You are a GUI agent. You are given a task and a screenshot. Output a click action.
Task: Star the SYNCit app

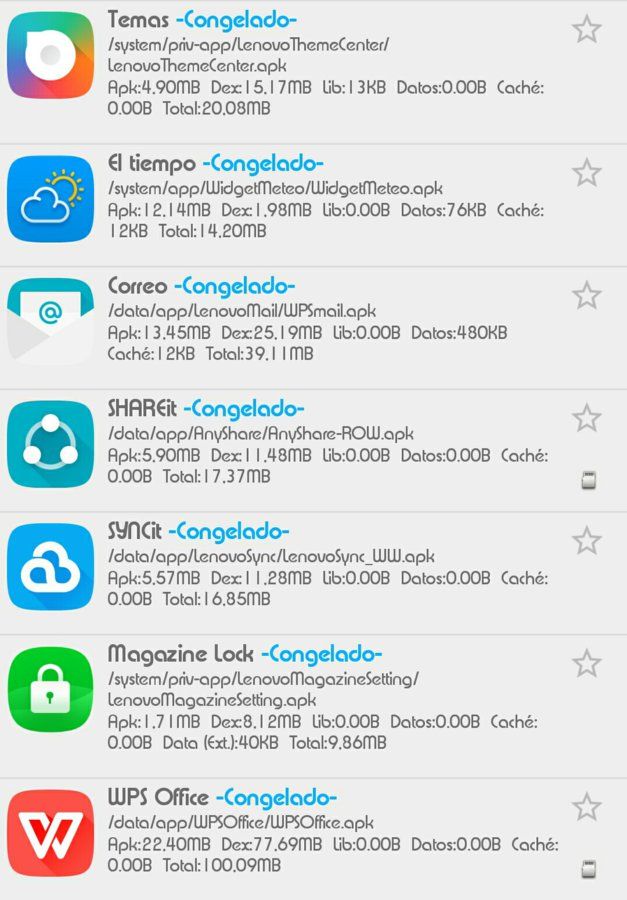(586, 541)
